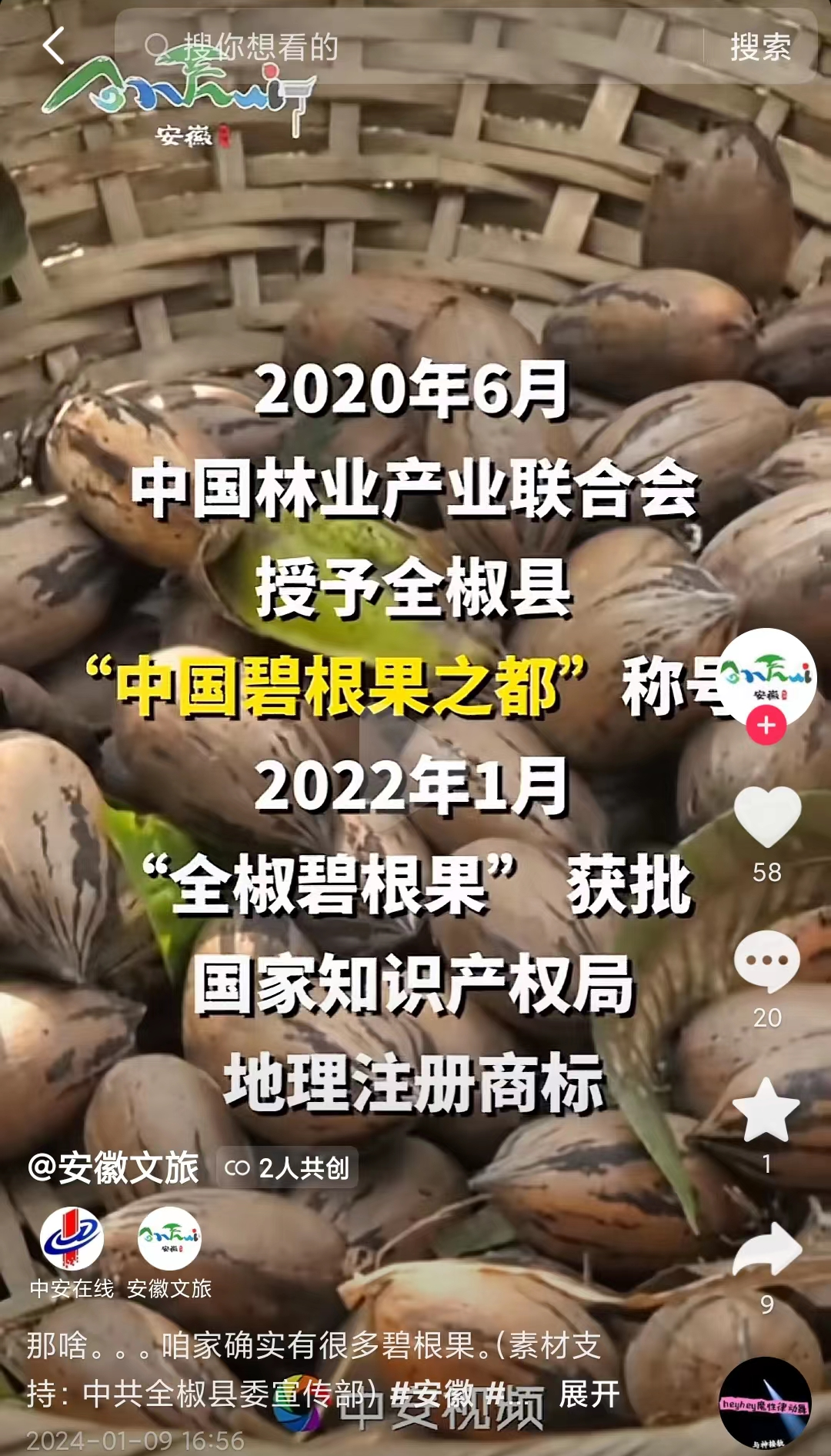Open the music disc sound page

(x=765, y=1402)
